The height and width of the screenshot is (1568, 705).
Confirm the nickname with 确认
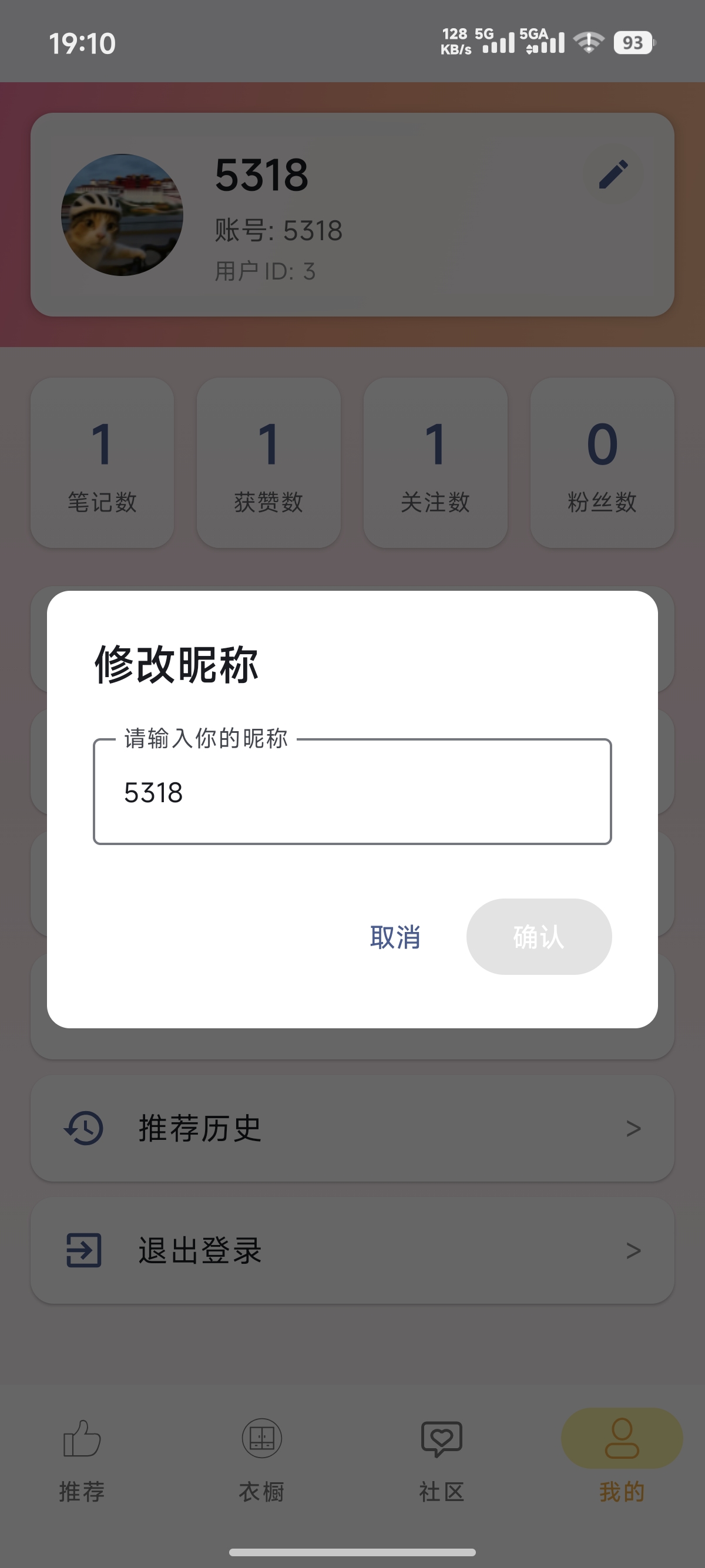point(539,937)
